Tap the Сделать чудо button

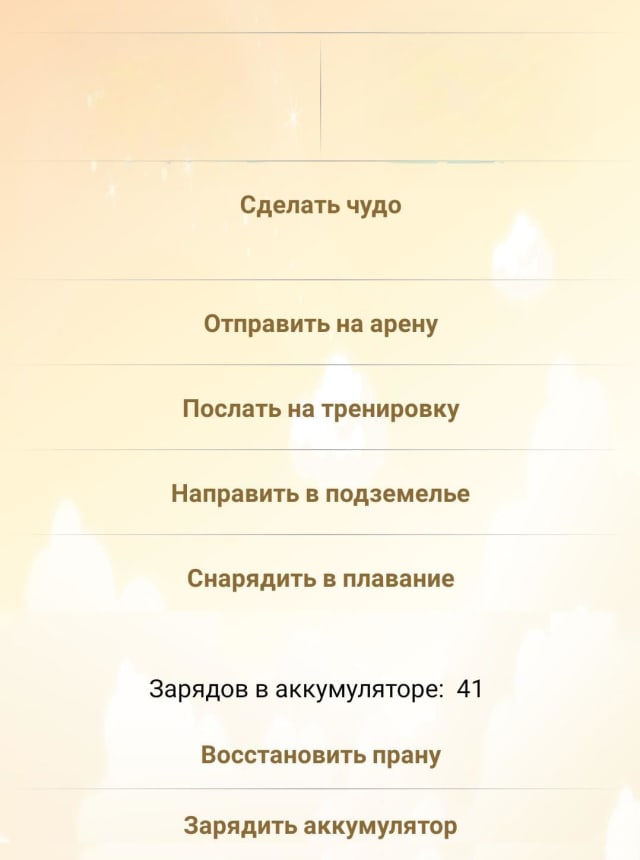[320, 206]
